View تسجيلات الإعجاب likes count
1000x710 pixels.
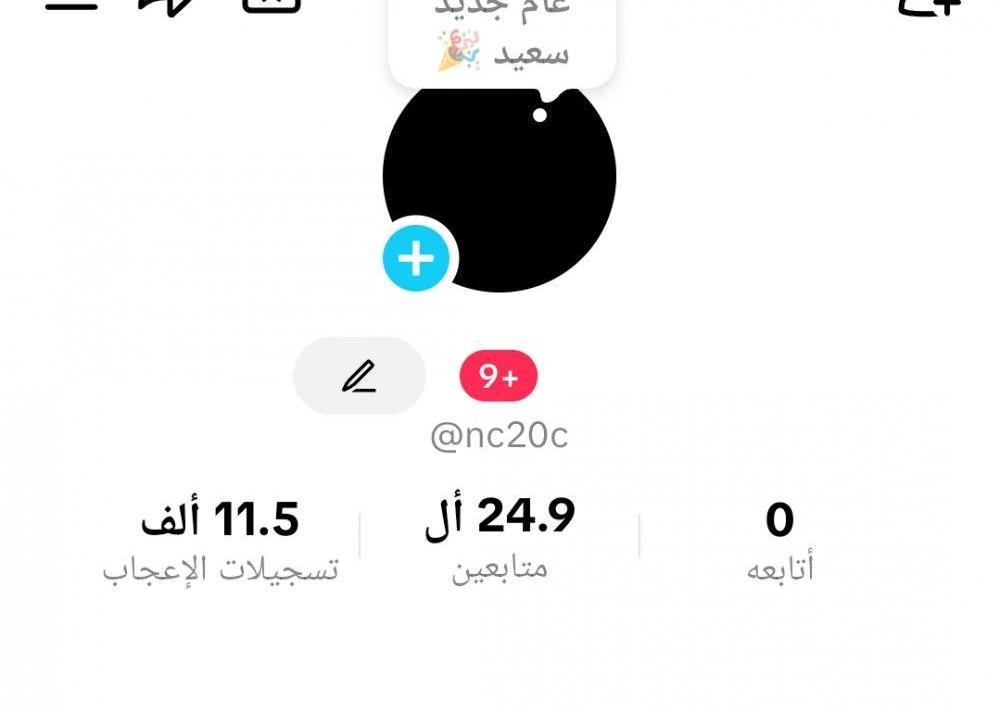point(220,540)
